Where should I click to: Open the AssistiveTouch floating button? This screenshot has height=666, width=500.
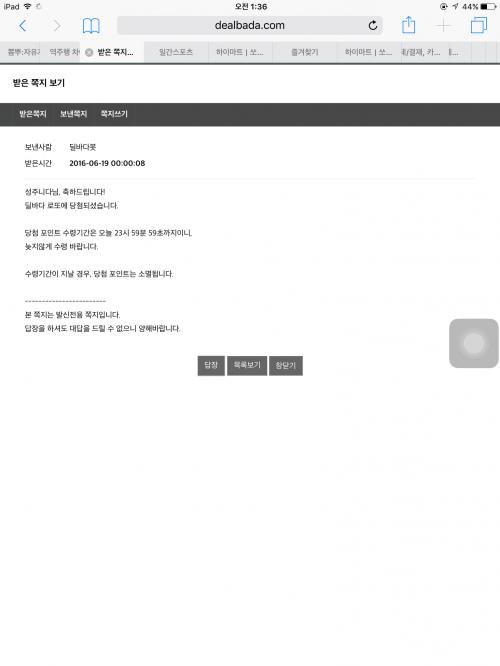coord(474,343)
